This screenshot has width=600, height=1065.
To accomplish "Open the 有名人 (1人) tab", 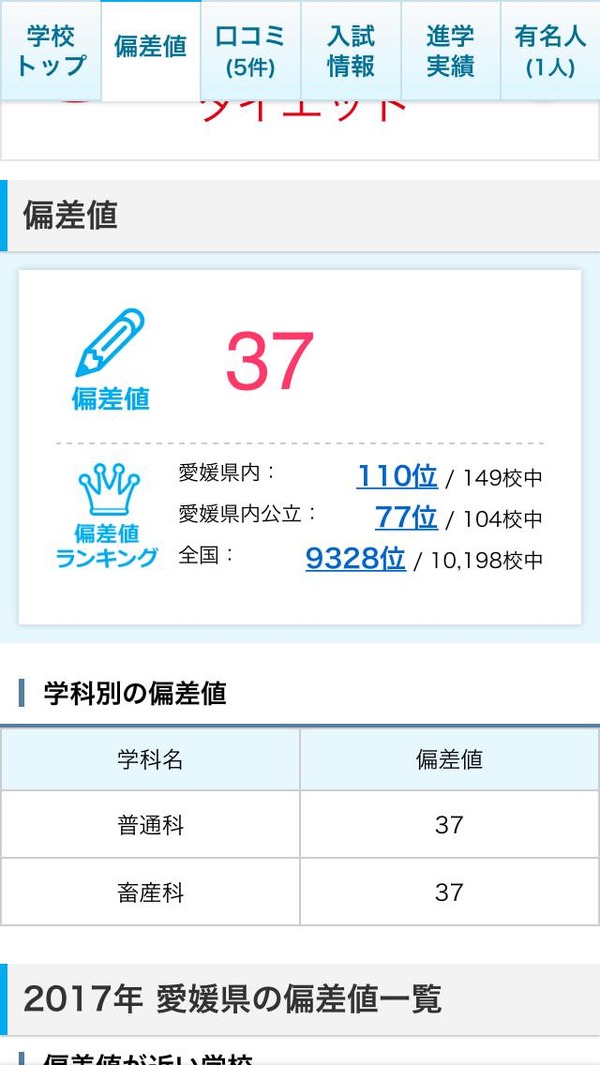I will 550,51.
